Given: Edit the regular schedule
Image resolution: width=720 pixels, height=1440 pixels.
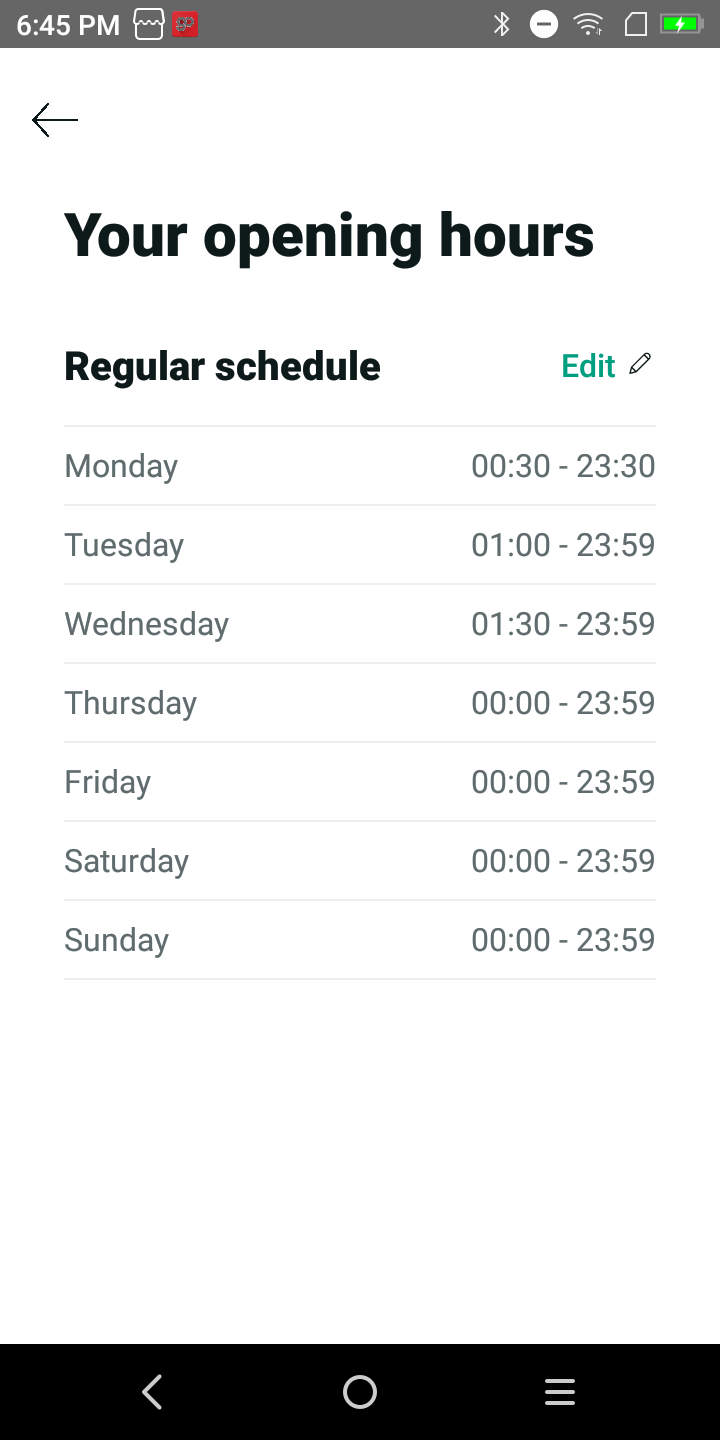Looking at the screenshot, I should [x=606, y=366].
